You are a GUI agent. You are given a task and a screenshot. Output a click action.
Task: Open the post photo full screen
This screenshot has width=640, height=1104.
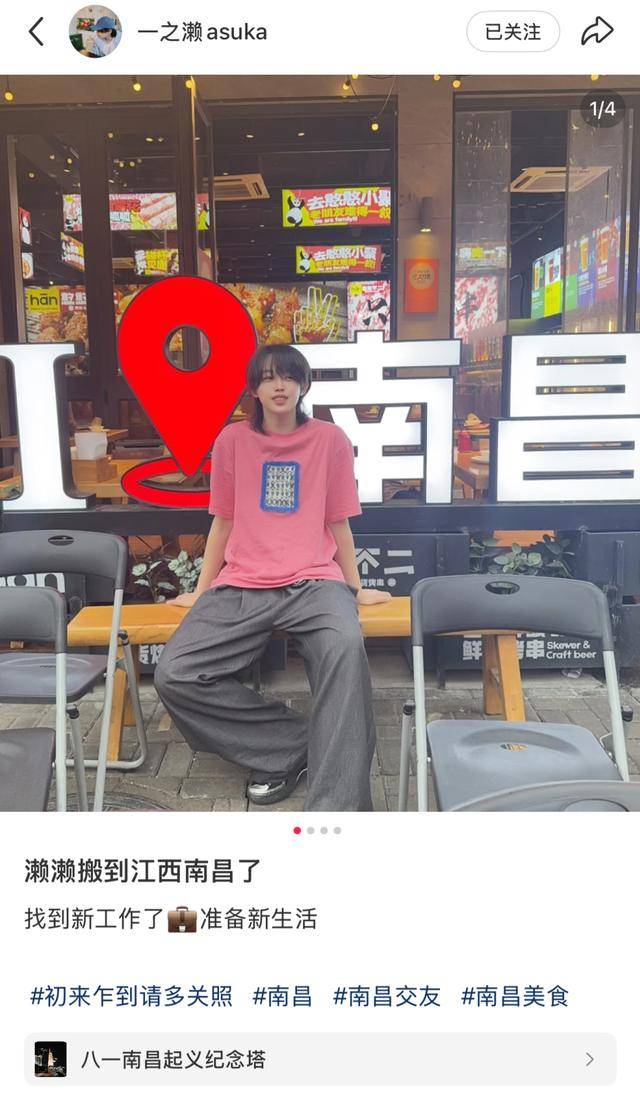pyautogui.click(x=320, y=443)
